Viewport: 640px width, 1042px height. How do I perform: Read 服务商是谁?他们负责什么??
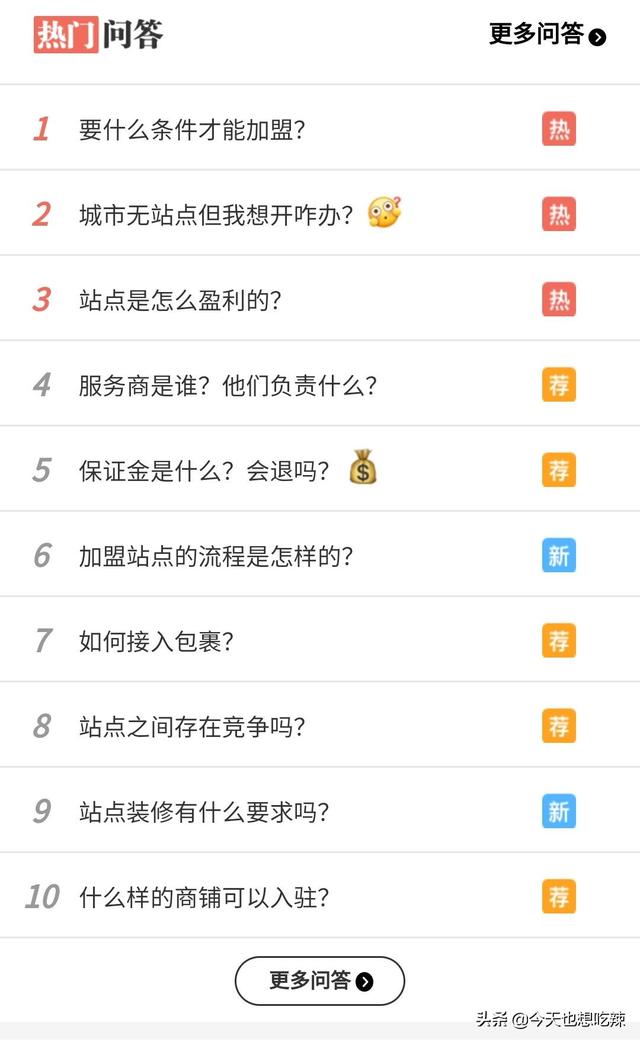[x=228, y=386]
